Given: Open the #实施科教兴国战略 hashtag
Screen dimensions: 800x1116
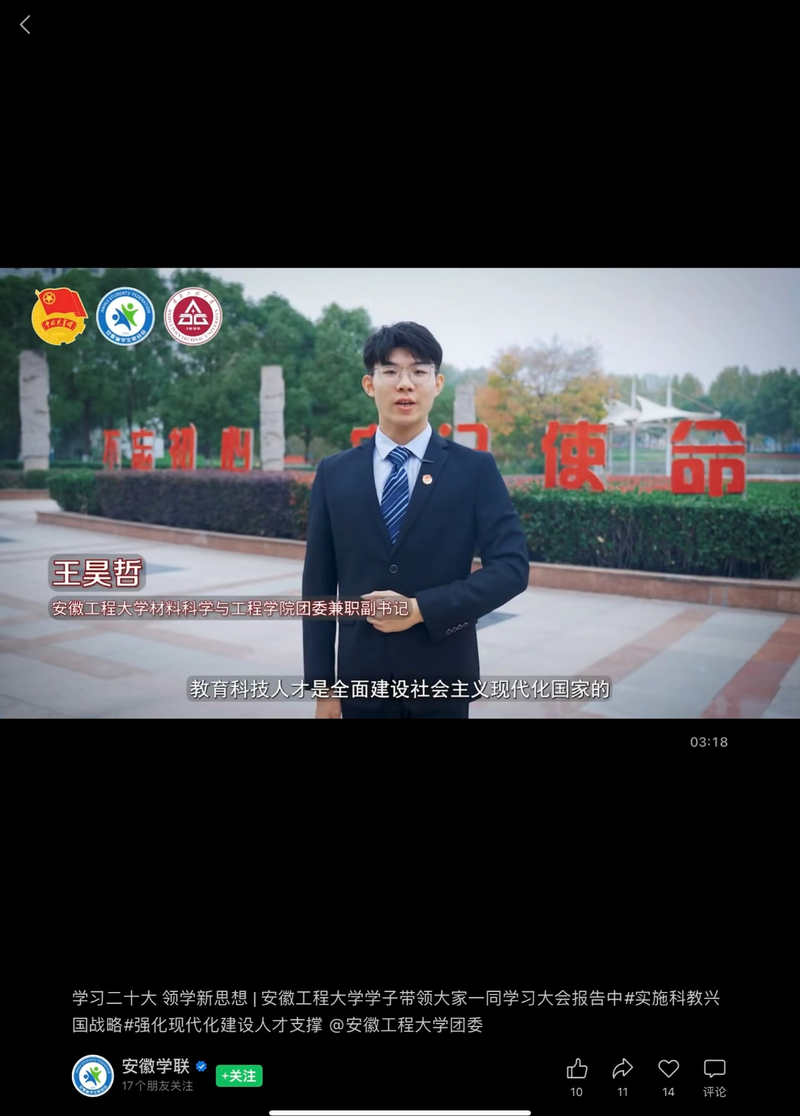Looking at the screenshot, I should [672, 998].
